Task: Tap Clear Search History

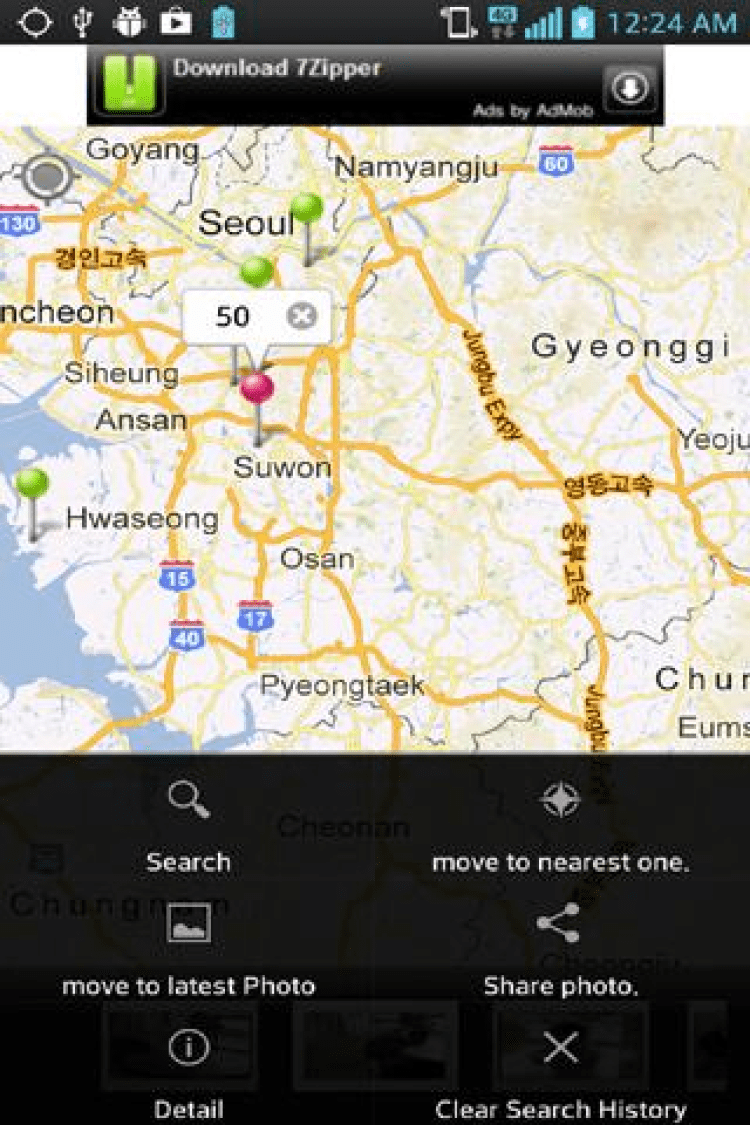Action: coord(560,1070)
